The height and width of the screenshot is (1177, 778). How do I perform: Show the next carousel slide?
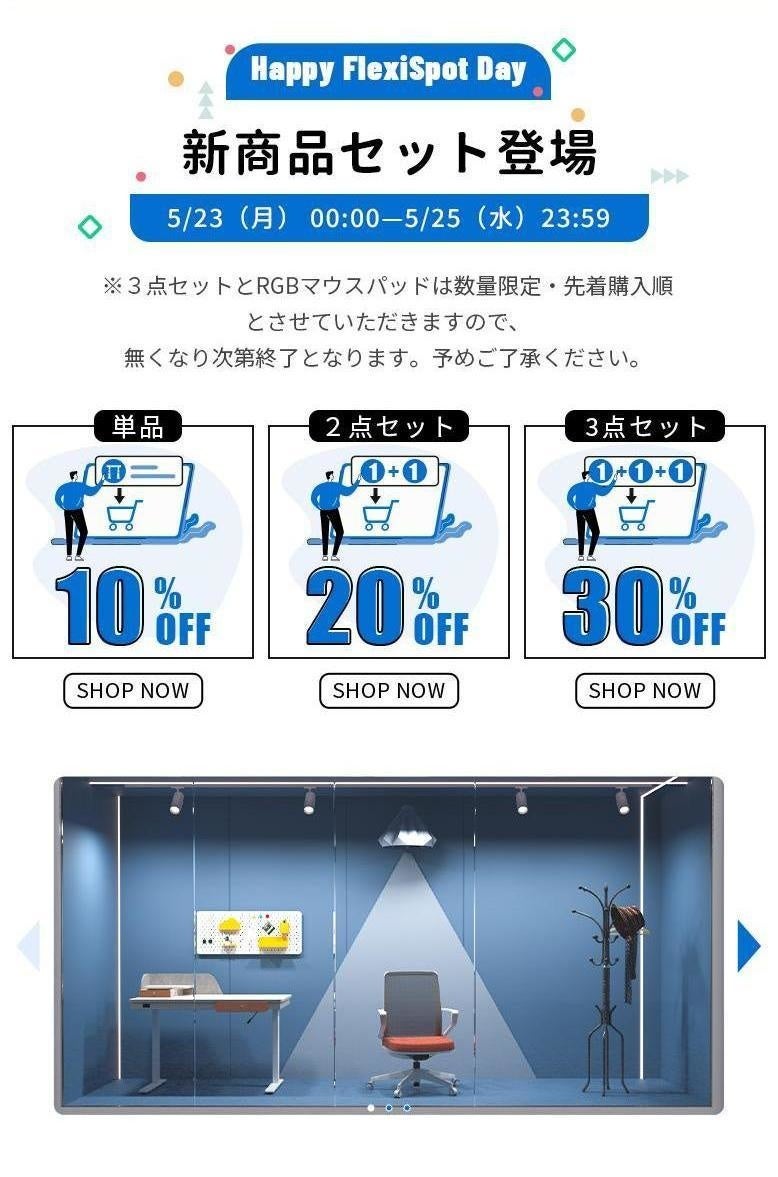(x=748, y=945)
